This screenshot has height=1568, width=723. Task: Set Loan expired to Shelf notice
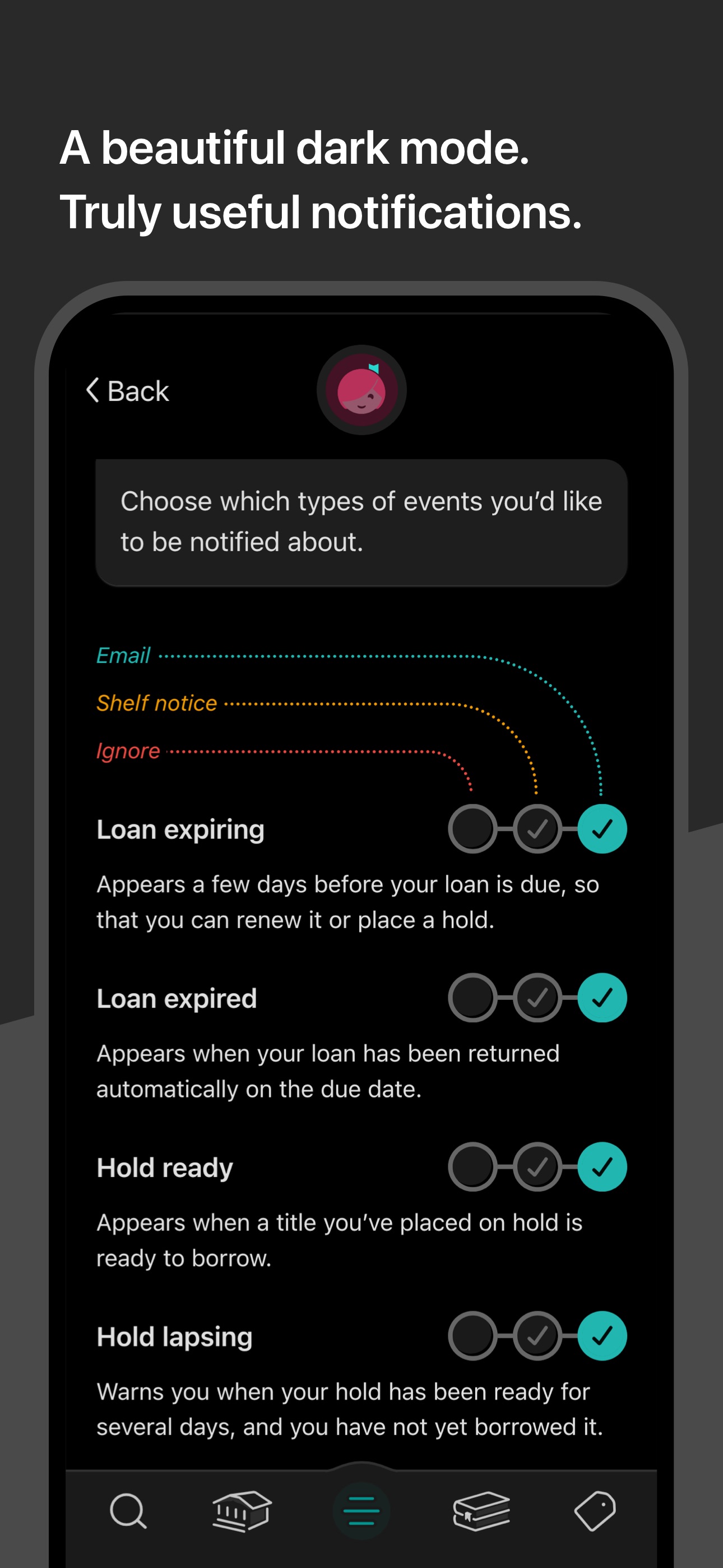pyautogui.click(x=537, y=997)
